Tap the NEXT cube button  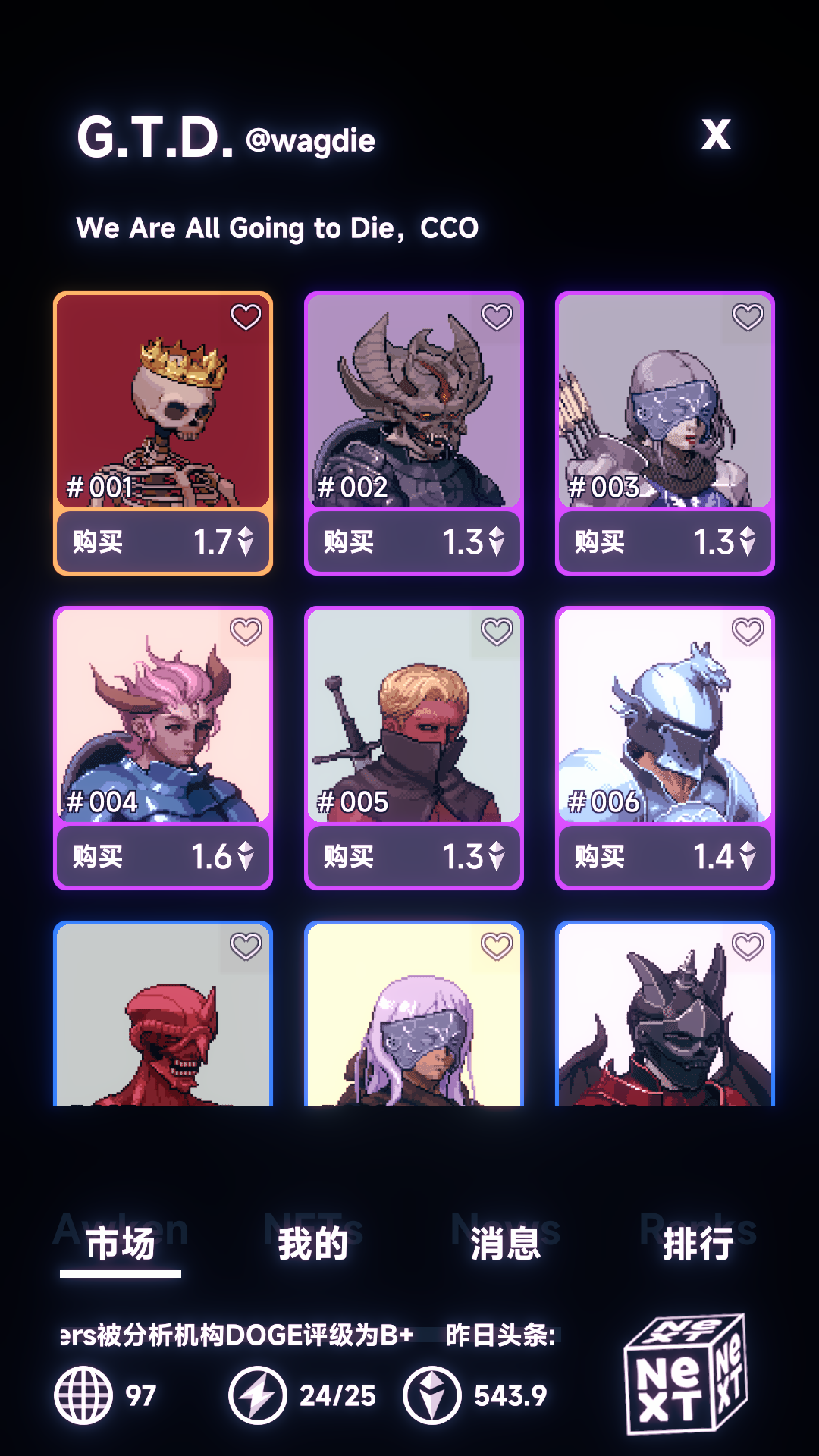tap(686, 1374)
